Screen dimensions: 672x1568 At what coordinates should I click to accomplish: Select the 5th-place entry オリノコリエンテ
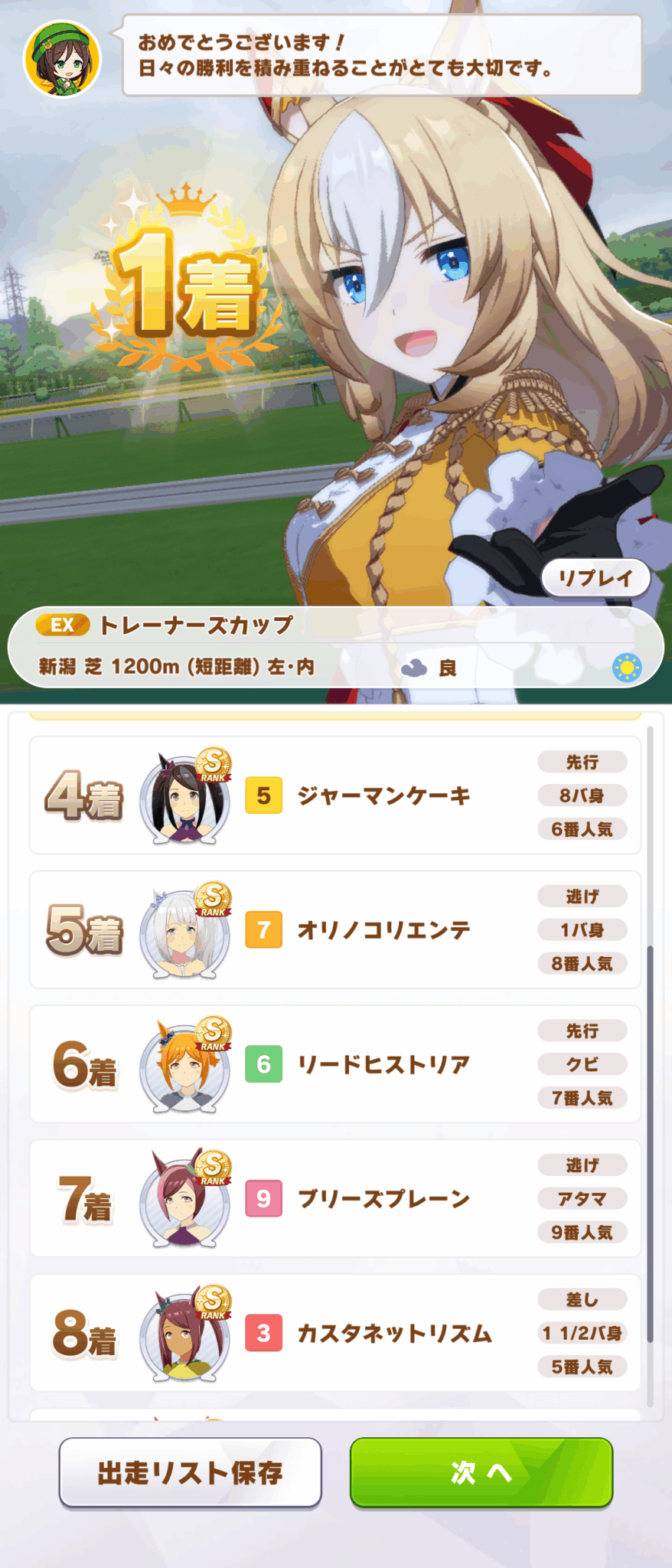point(335,929)
